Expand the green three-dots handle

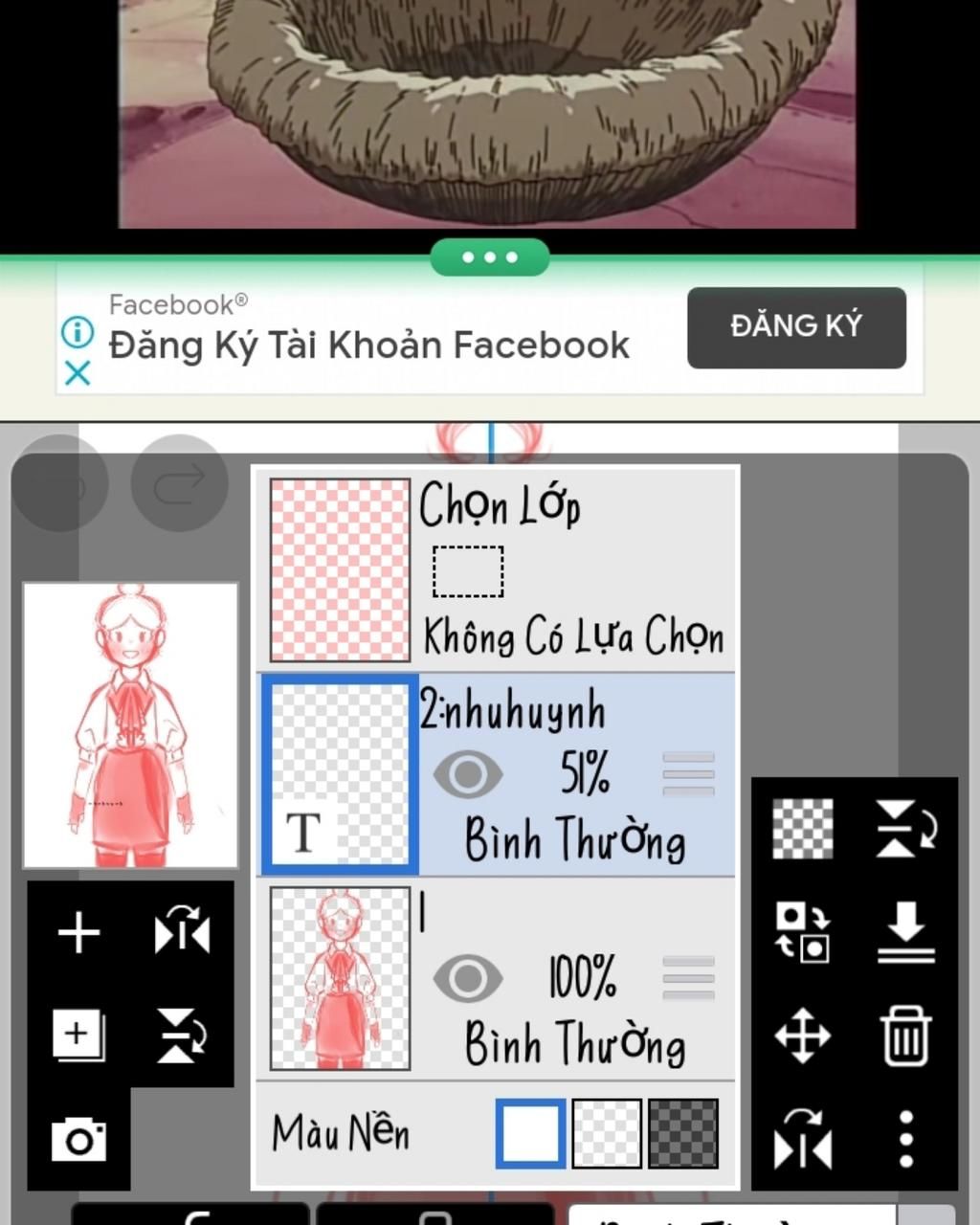[489, 257]
